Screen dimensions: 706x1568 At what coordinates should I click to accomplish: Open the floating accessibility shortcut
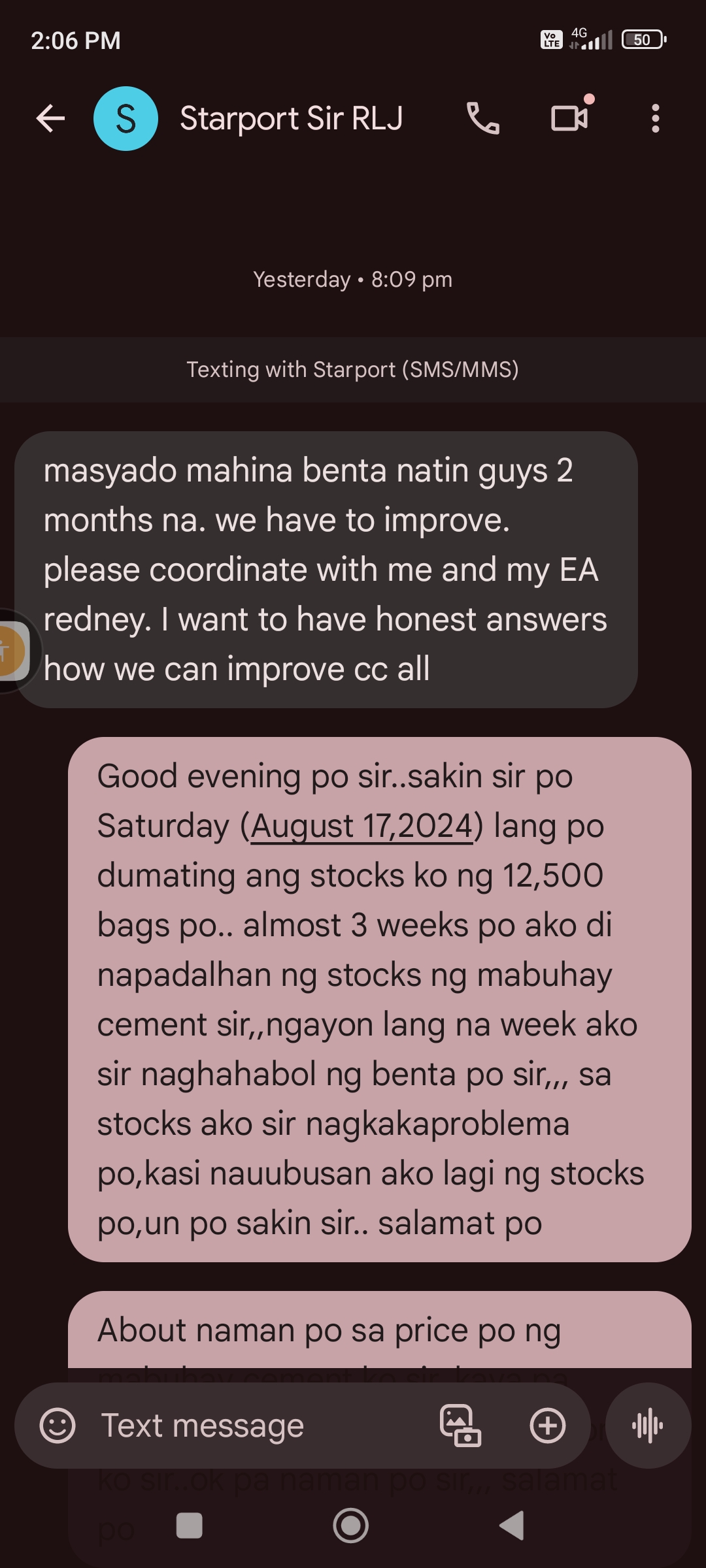pyautogui.click(x=12, y=651)
